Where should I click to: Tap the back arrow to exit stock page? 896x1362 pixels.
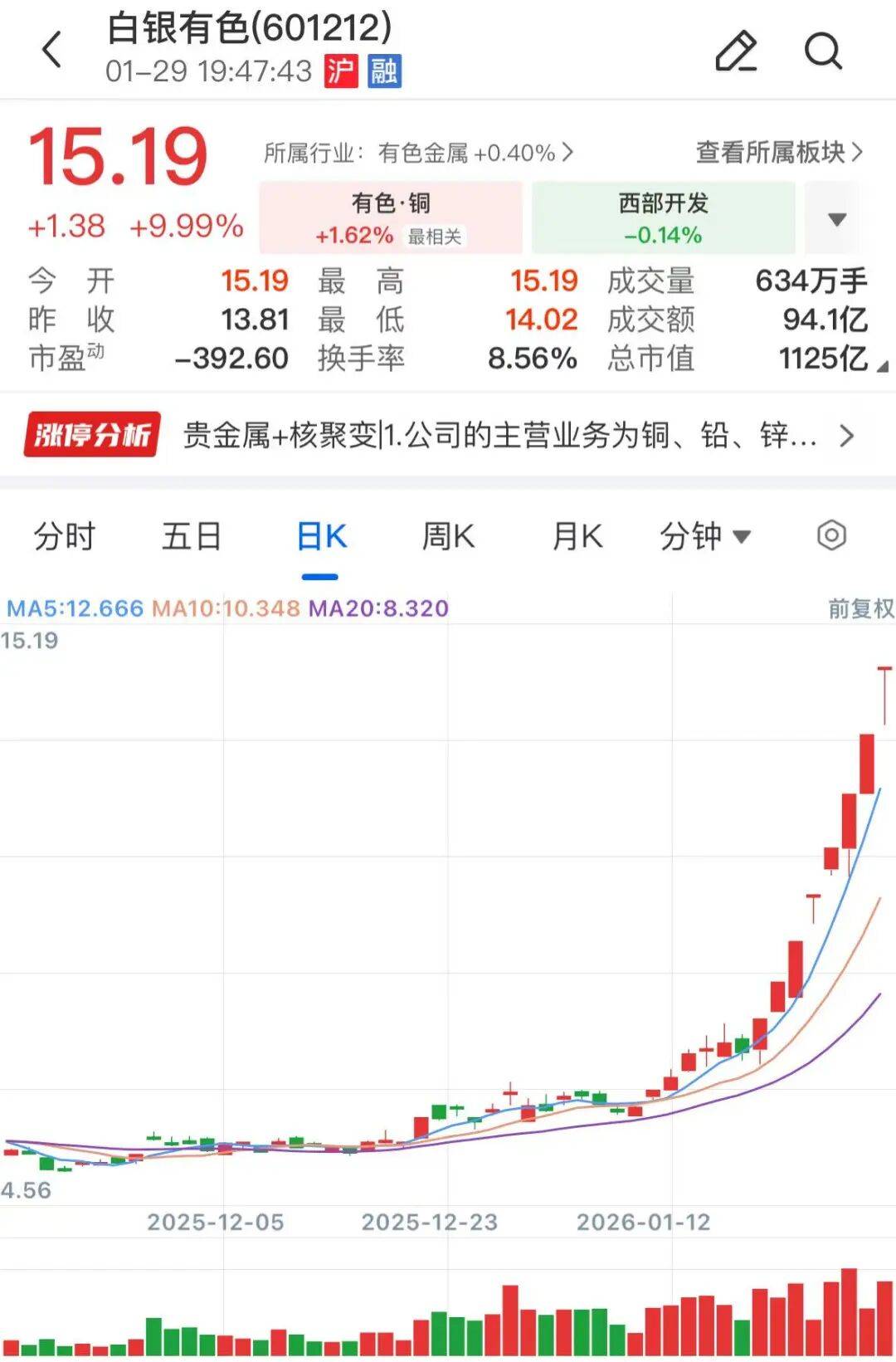(x=51, y=48)
